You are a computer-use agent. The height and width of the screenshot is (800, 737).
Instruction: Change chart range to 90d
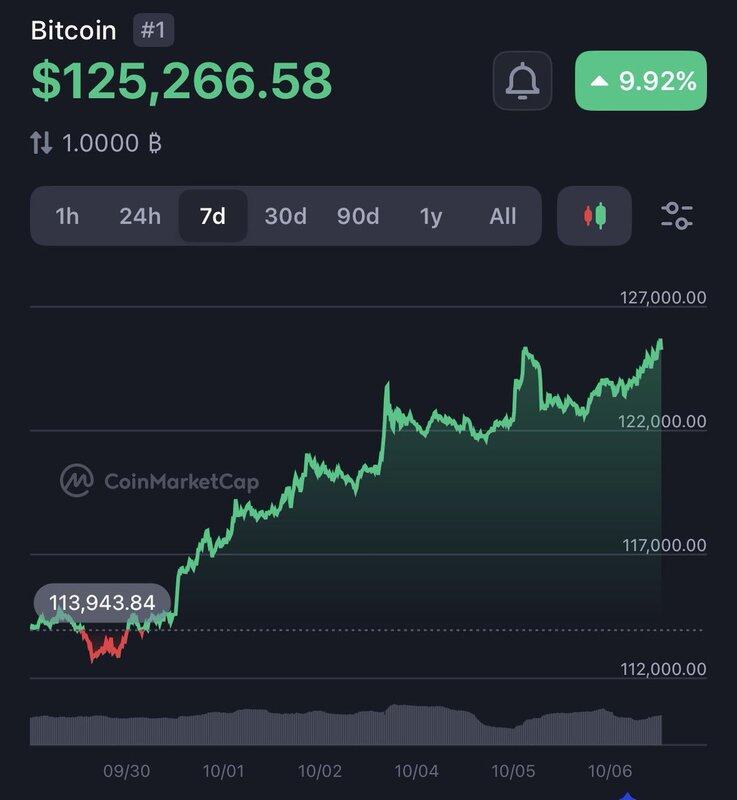point(358,216)
